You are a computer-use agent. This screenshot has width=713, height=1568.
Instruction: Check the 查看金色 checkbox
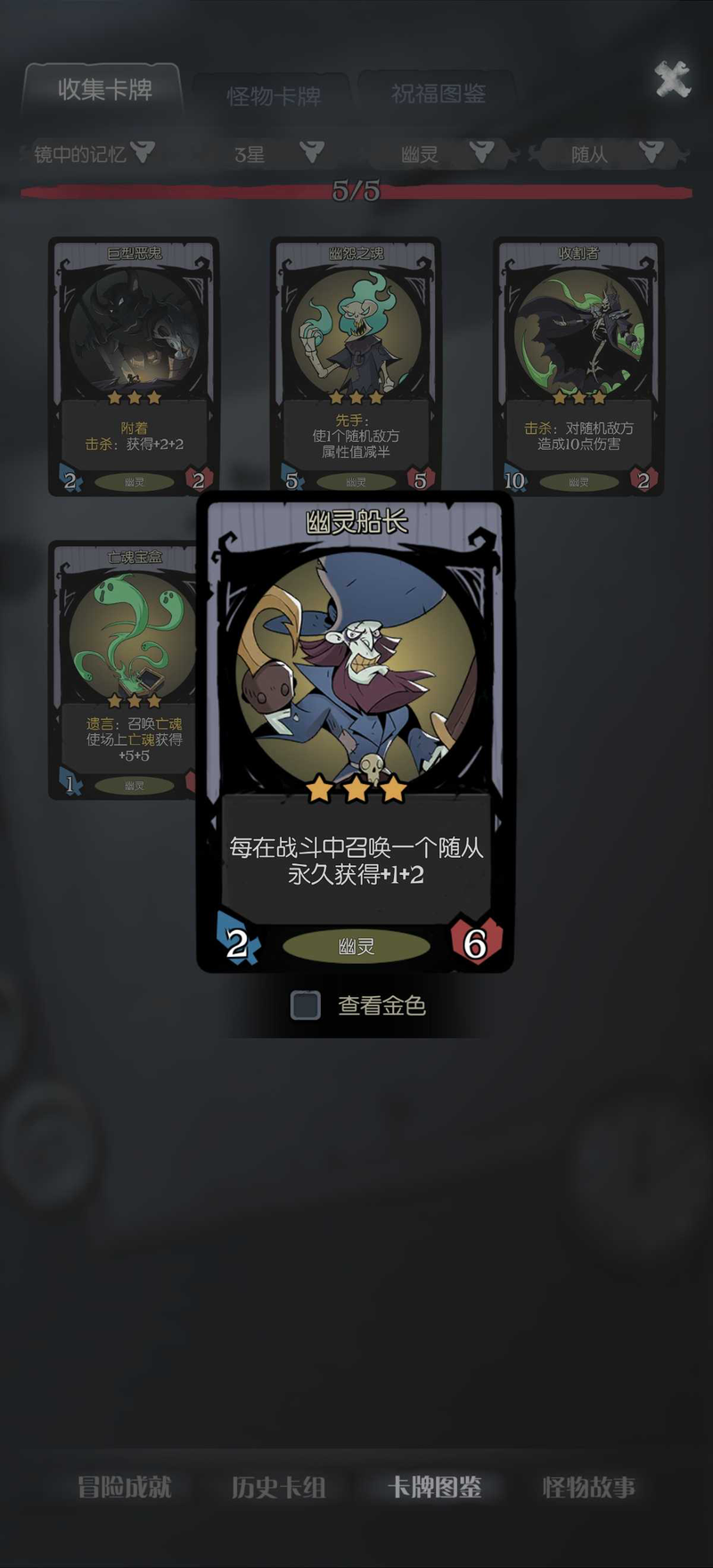pyautogui.click(x=306, y=1005)
